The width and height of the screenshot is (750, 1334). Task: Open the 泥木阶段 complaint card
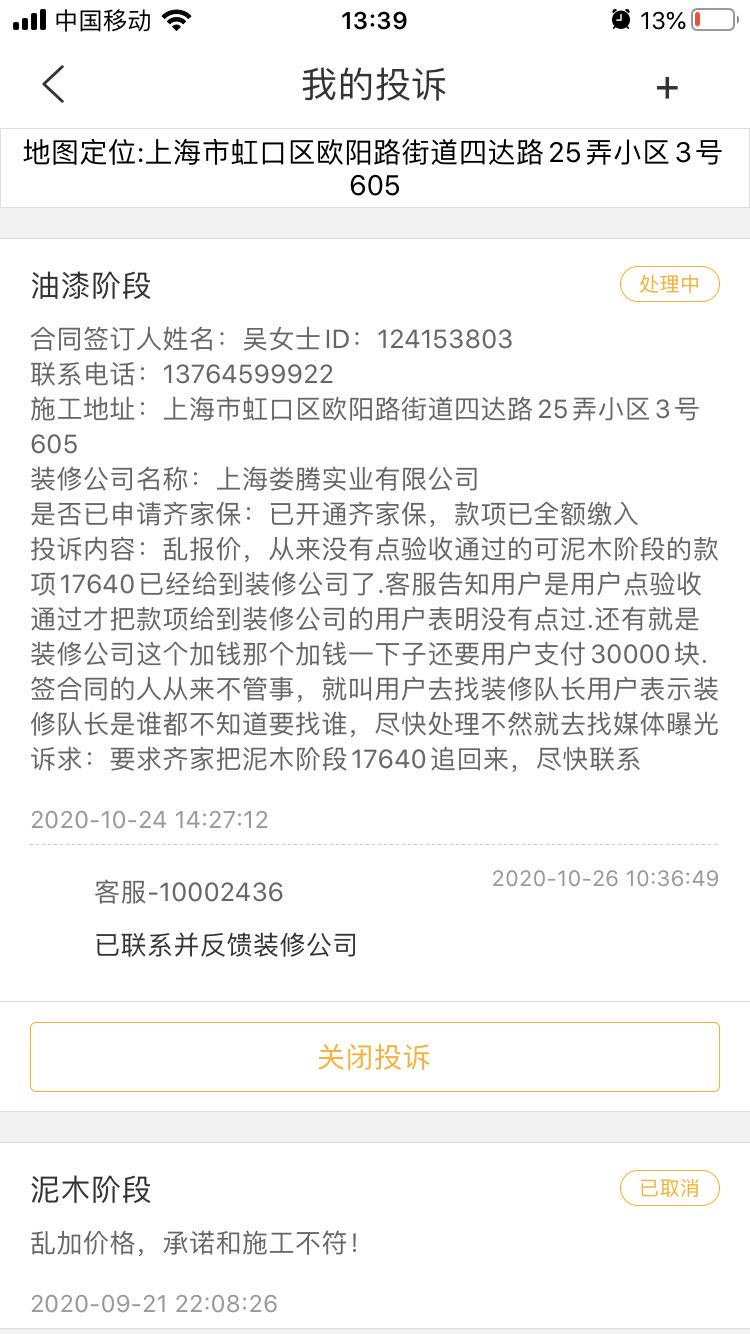click(374, 1240)
